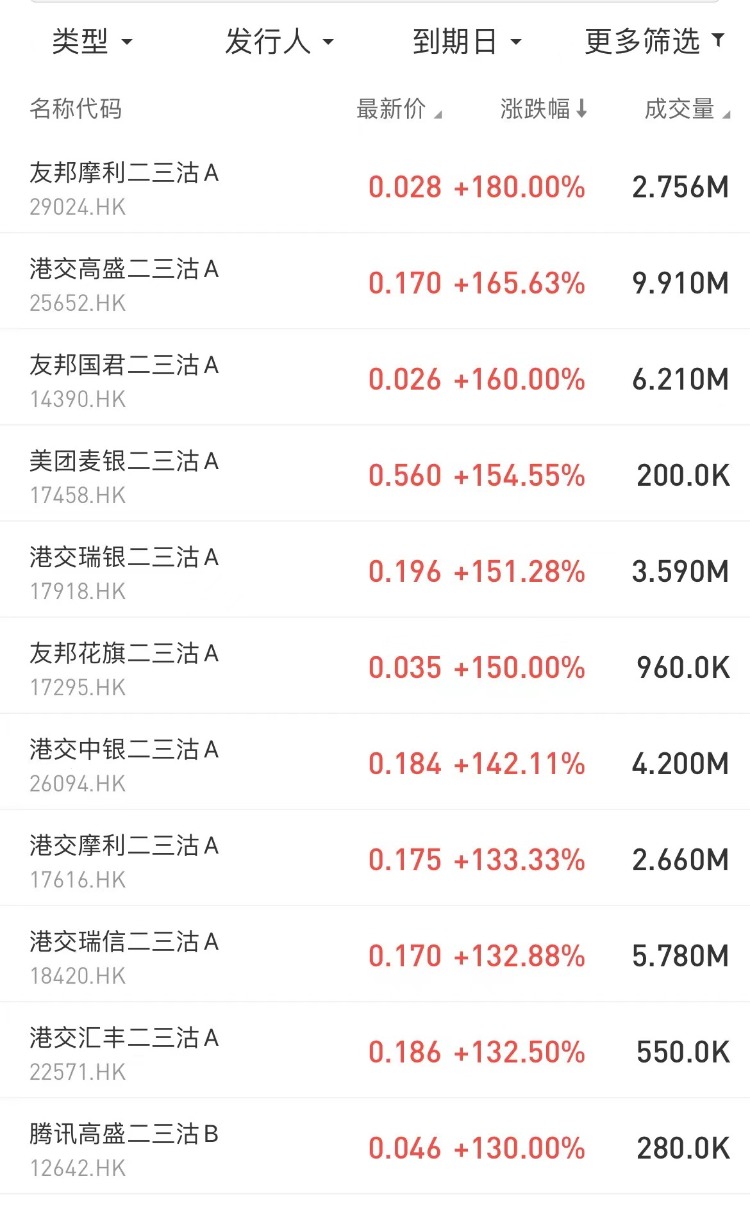Sort the list by 成交量
Screen dimensions: 750x1206
coord(687,110)
